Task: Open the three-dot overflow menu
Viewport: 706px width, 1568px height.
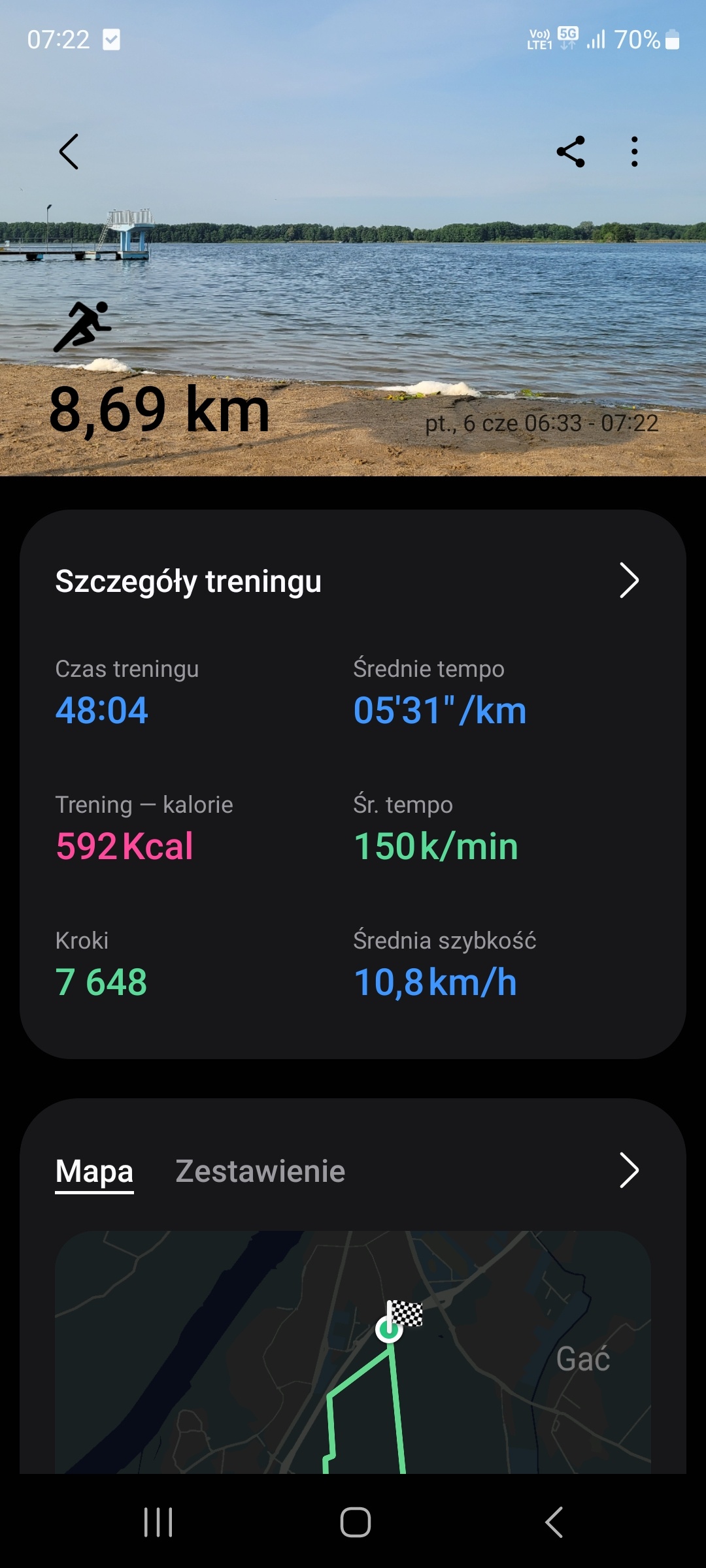Action: 634,152
